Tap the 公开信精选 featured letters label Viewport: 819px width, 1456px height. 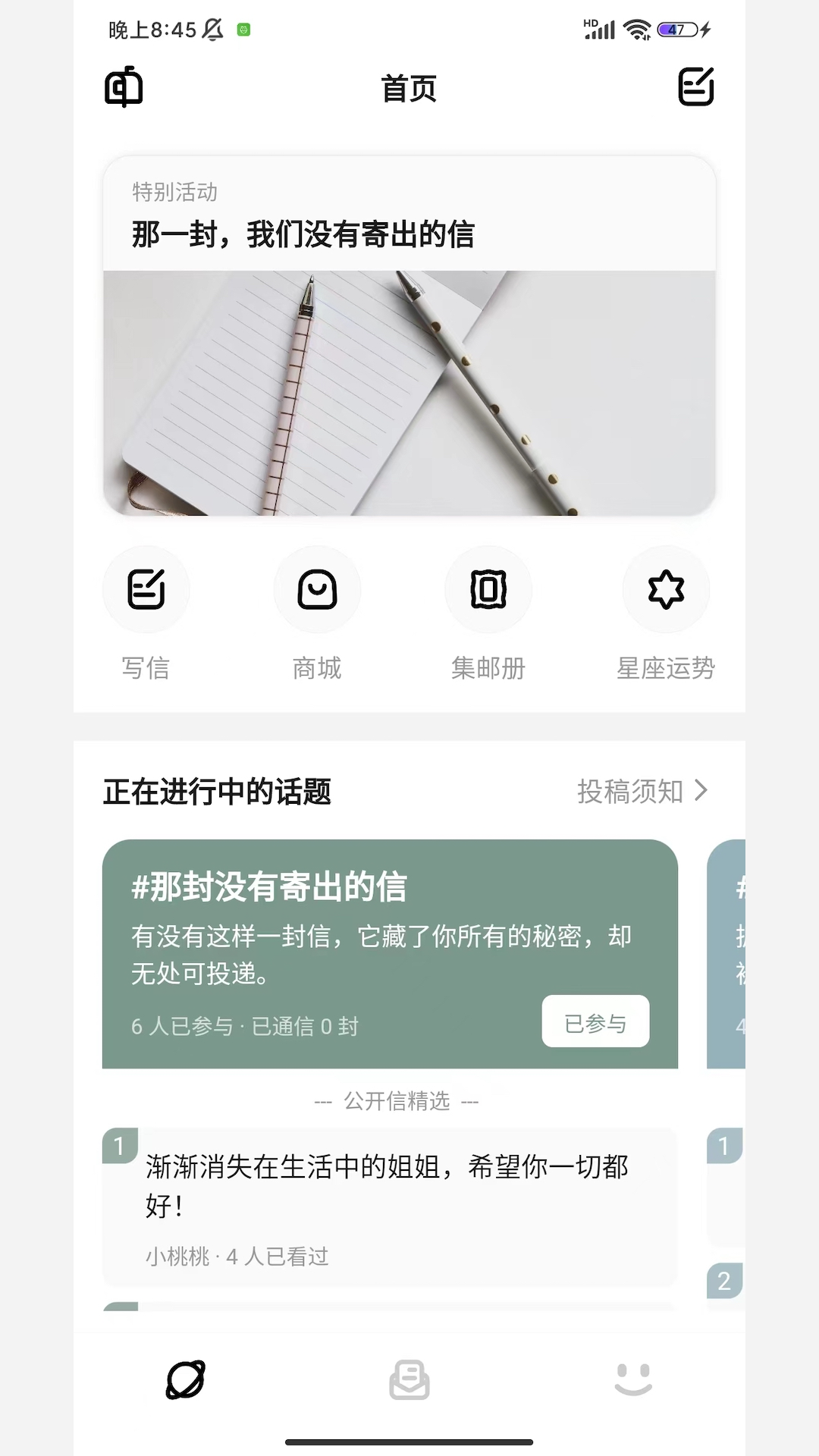pyautogui.click(x=397, y=1101)
